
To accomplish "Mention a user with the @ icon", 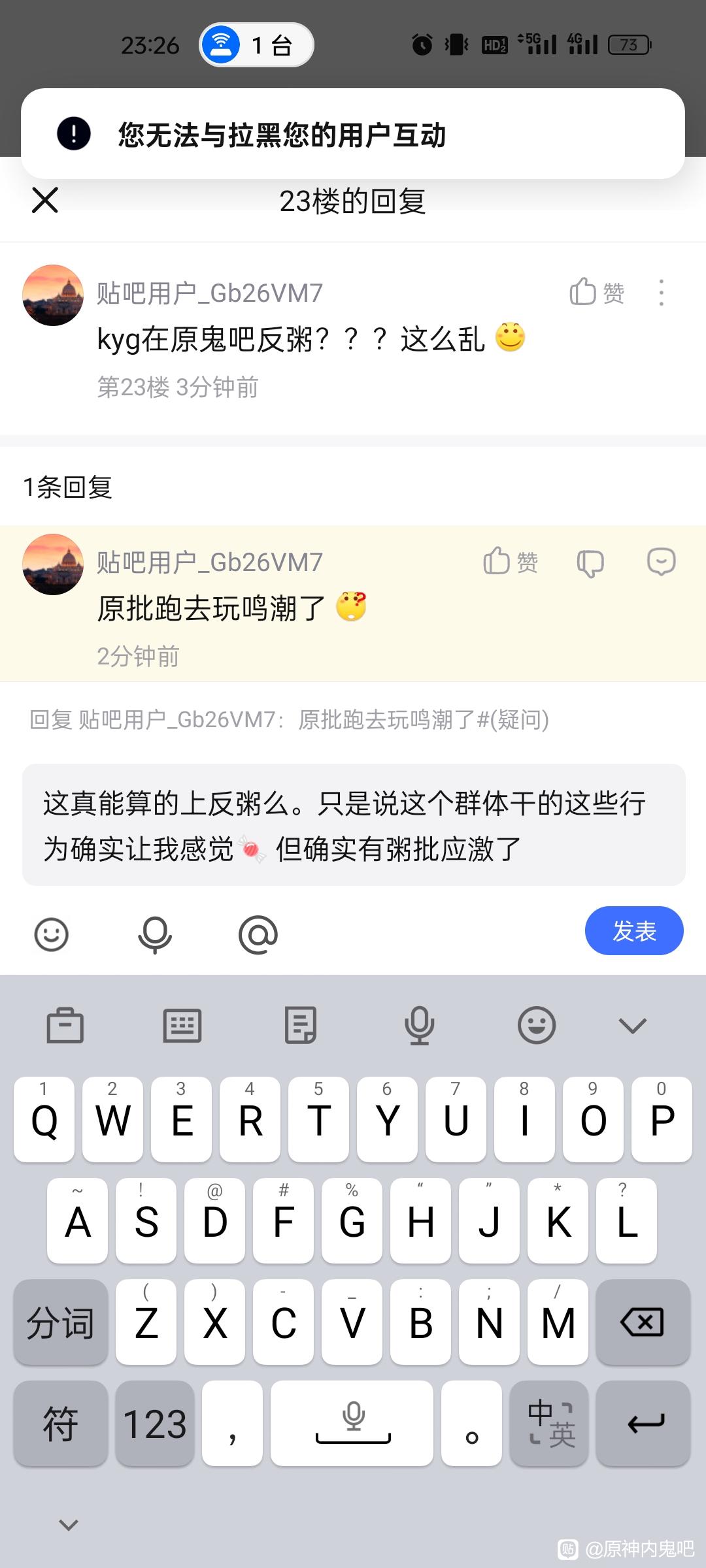I will 258,934.
